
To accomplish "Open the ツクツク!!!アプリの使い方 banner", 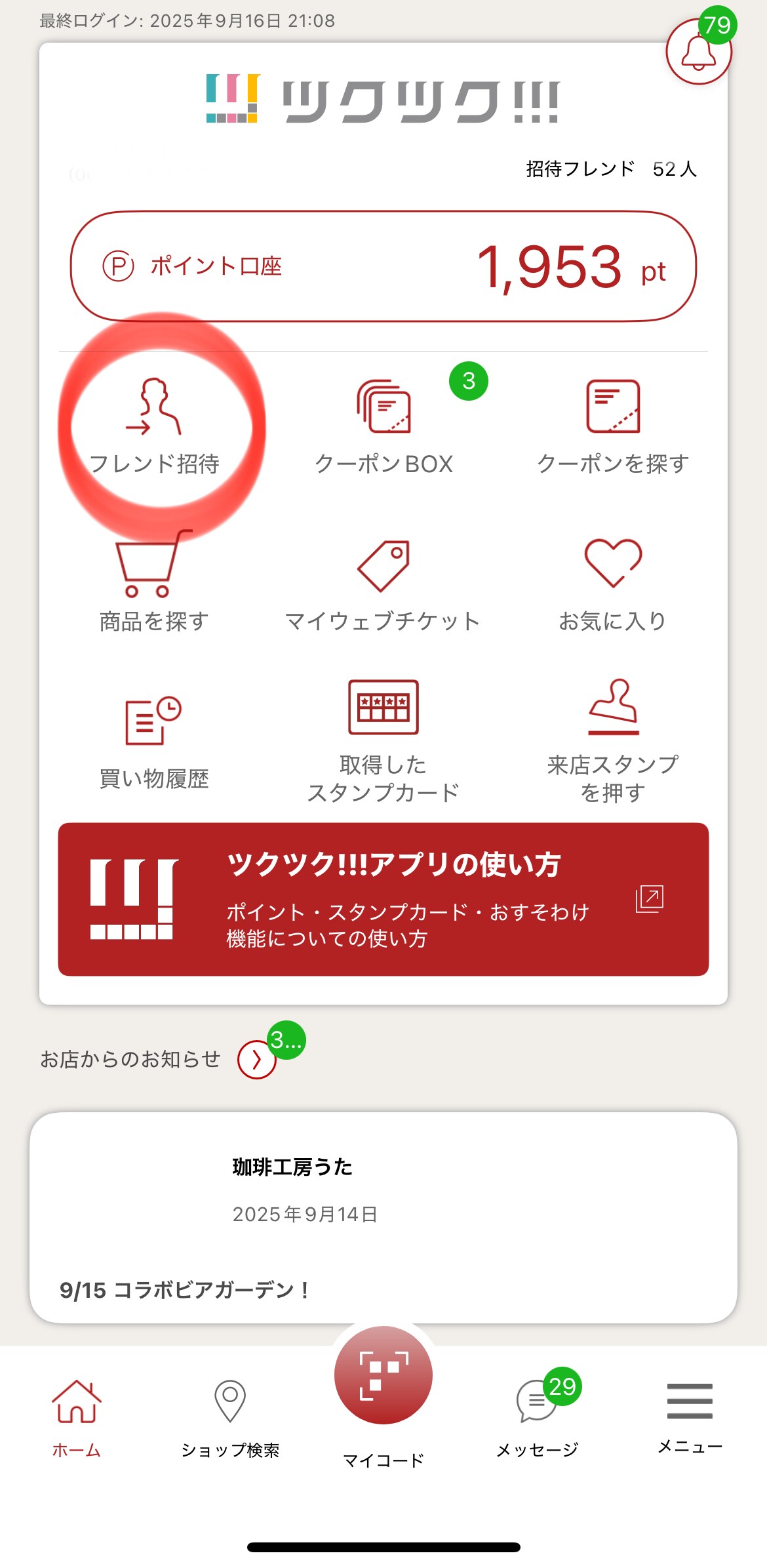I will [x=383, y=899].
